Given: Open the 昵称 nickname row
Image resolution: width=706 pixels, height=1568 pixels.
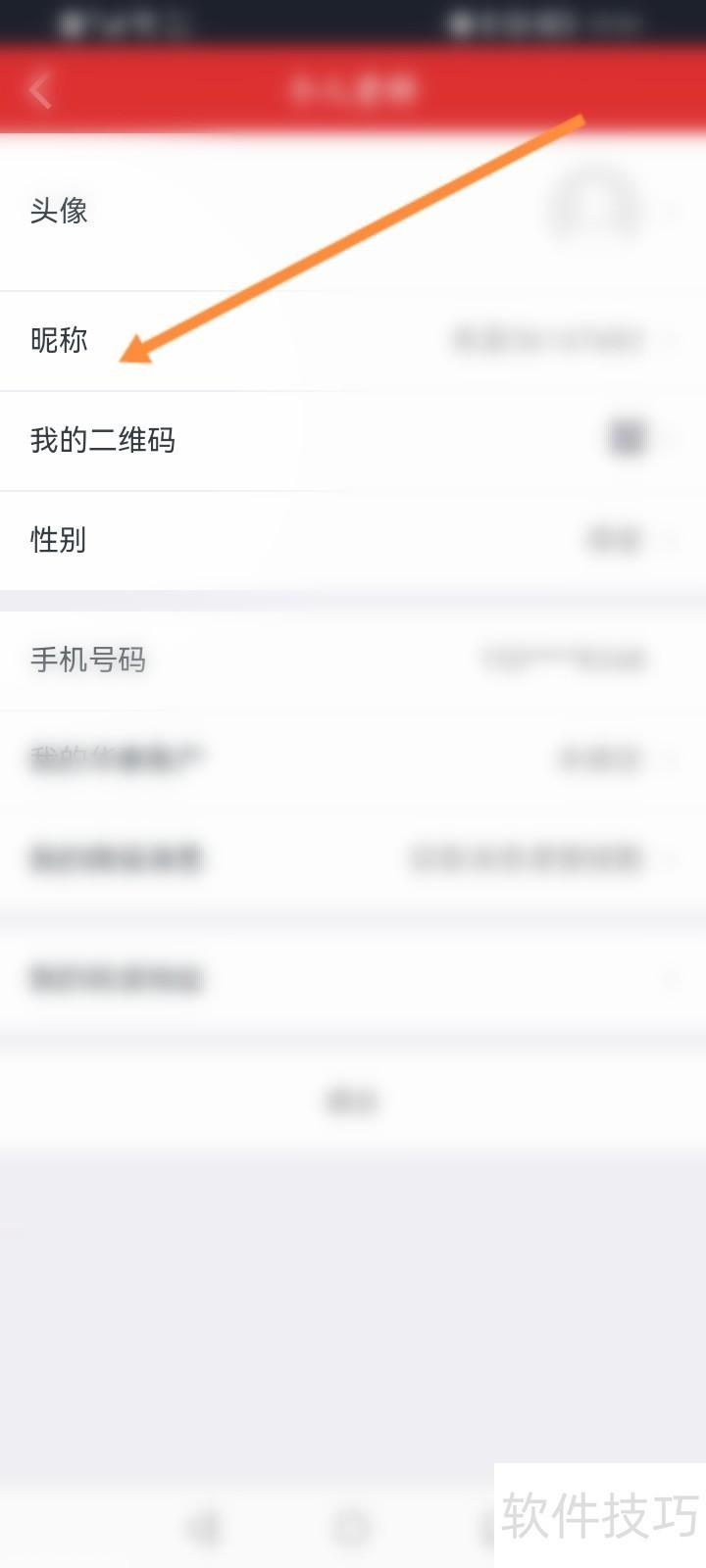Looking at the screenshot, I should (353, 341).
